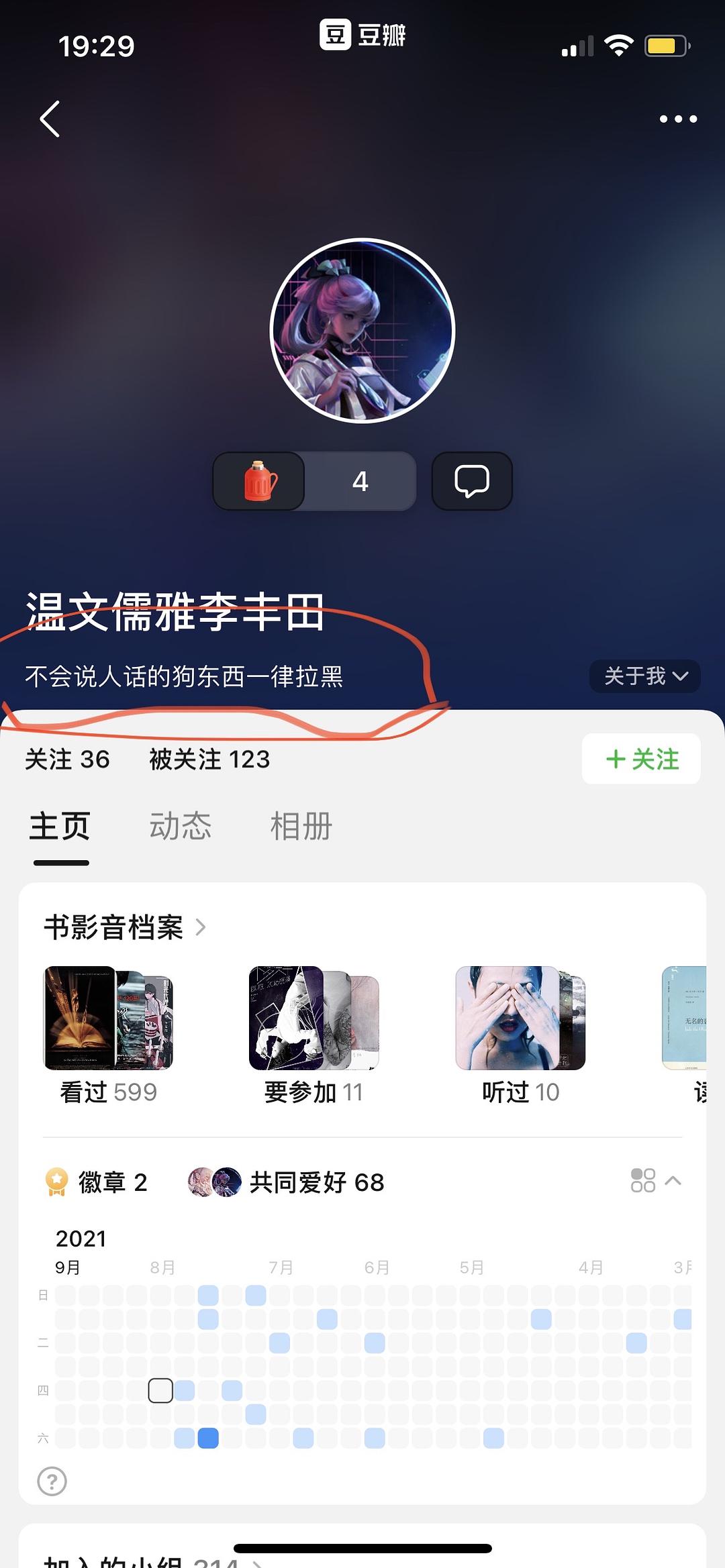View the 徽章 2 badges
Screen dimensions: 725x1568
click(x=97, y=1182)
